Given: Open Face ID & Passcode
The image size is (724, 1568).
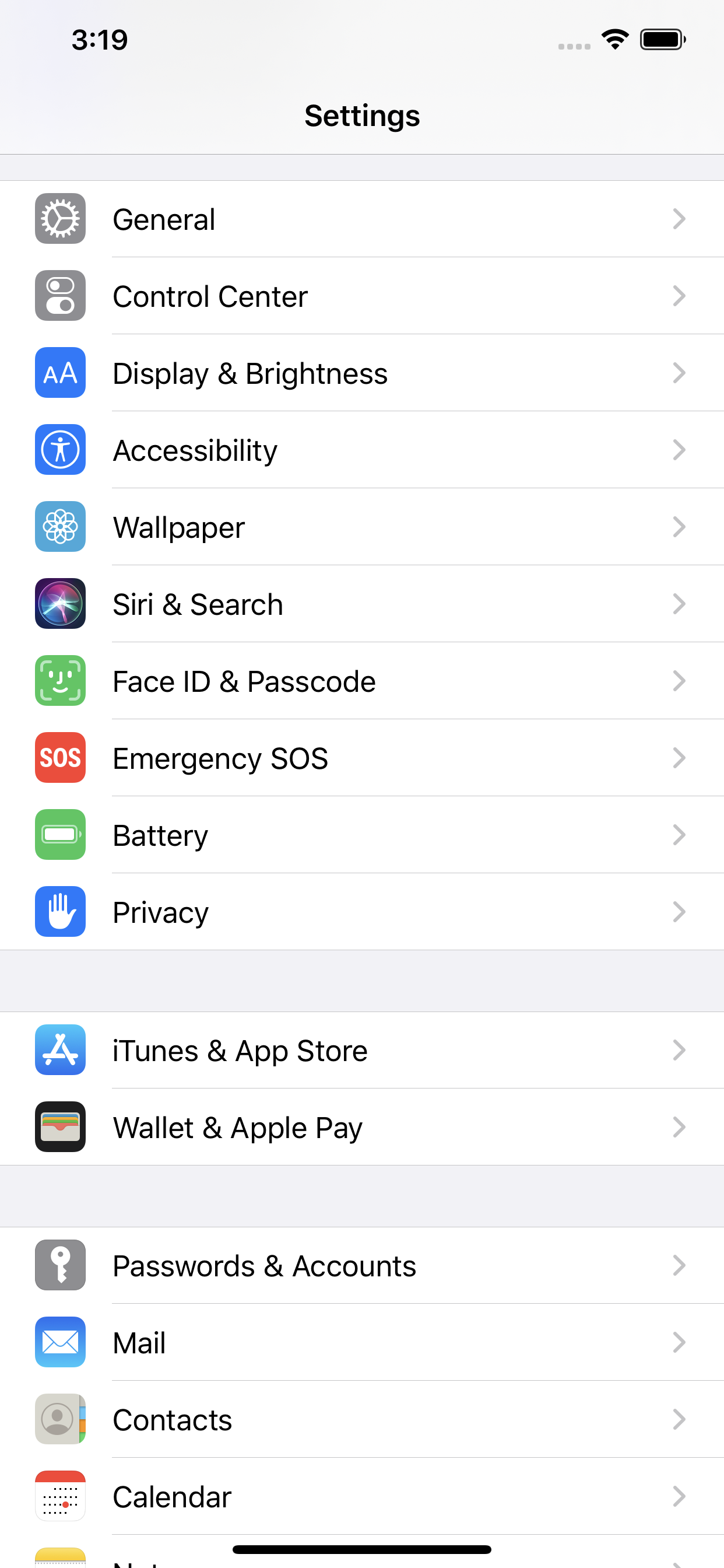Looking at the screenshot, I should tap(361, 681).
